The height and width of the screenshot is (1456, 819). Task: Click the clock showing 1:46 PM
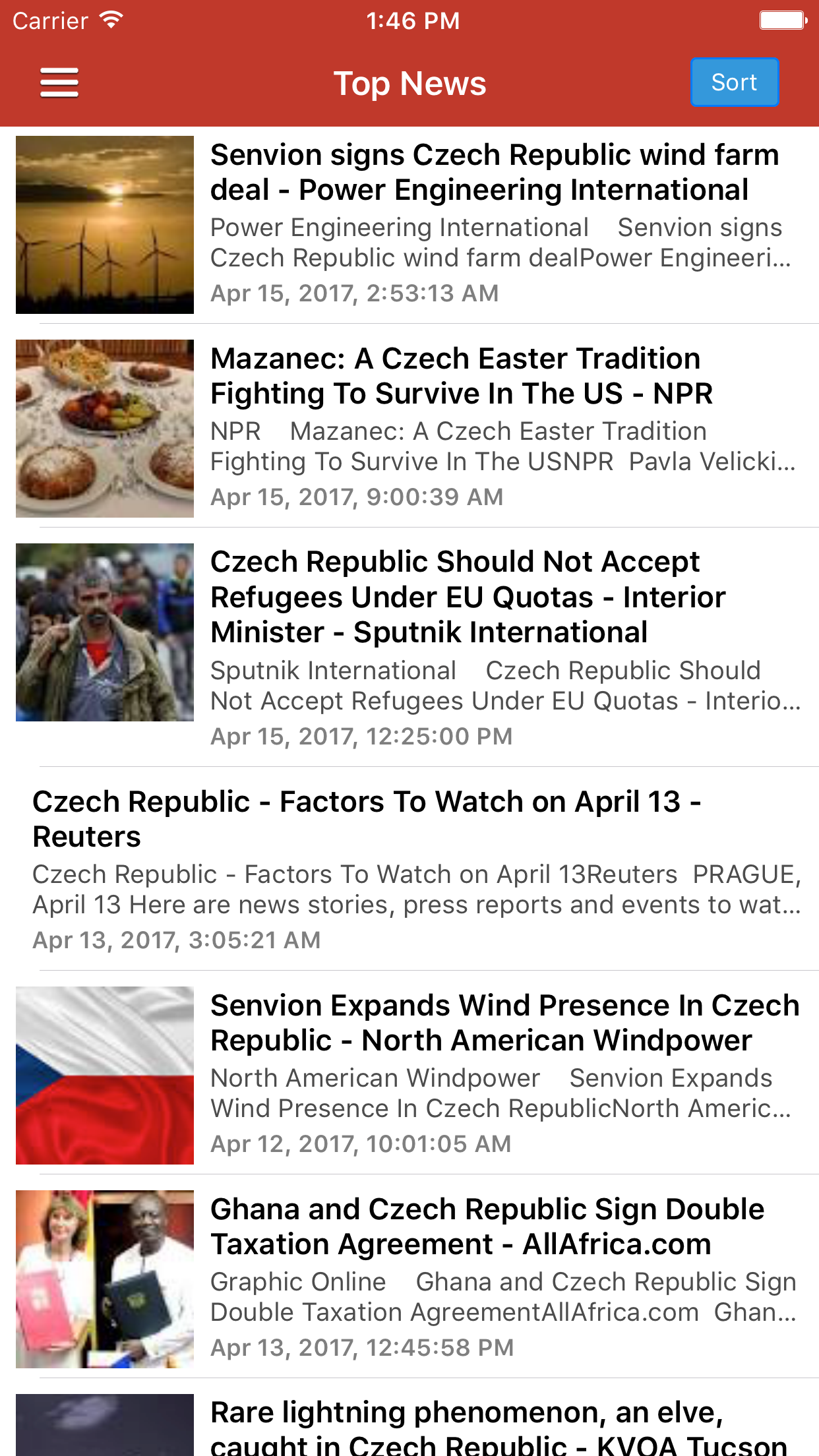409,20
